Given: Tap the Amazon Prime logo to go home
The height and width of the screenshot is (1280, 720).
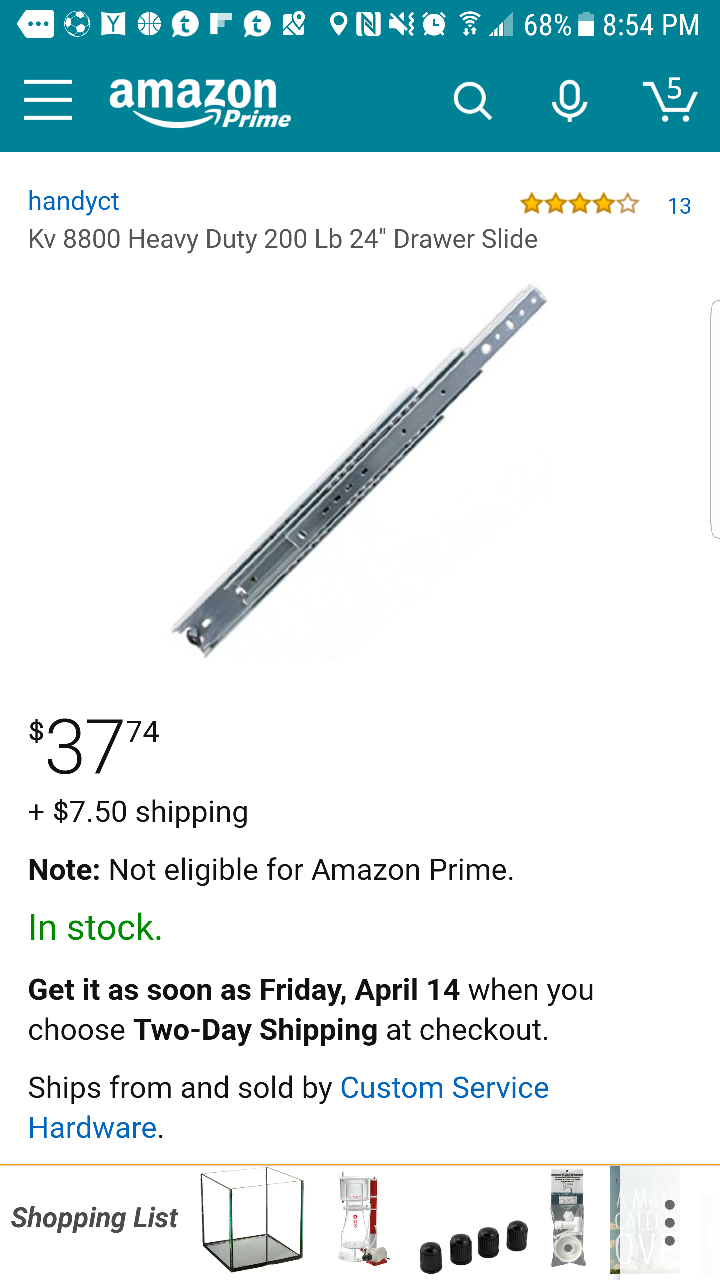Looking at the screenshot, I should [200, 102].
